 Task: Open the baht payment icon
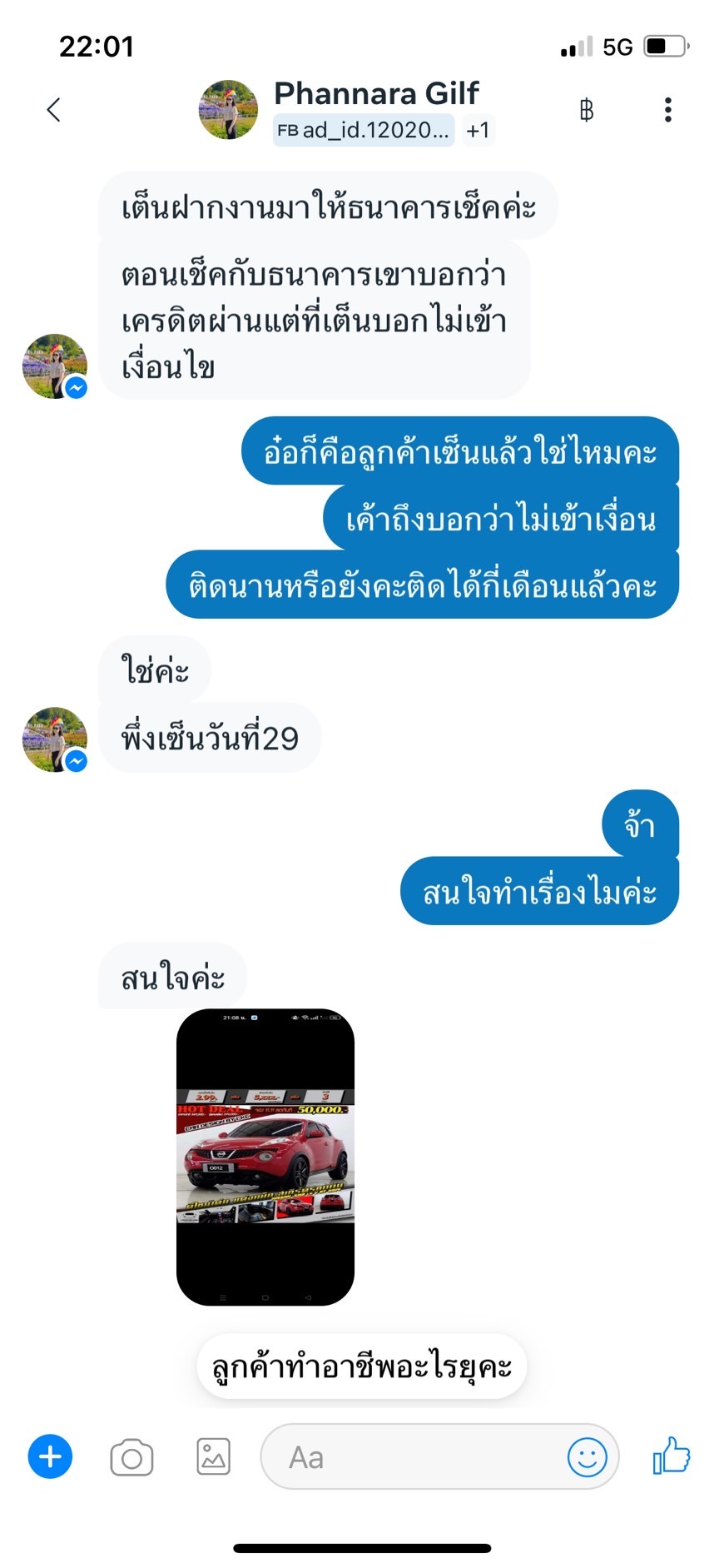[586, 110]
